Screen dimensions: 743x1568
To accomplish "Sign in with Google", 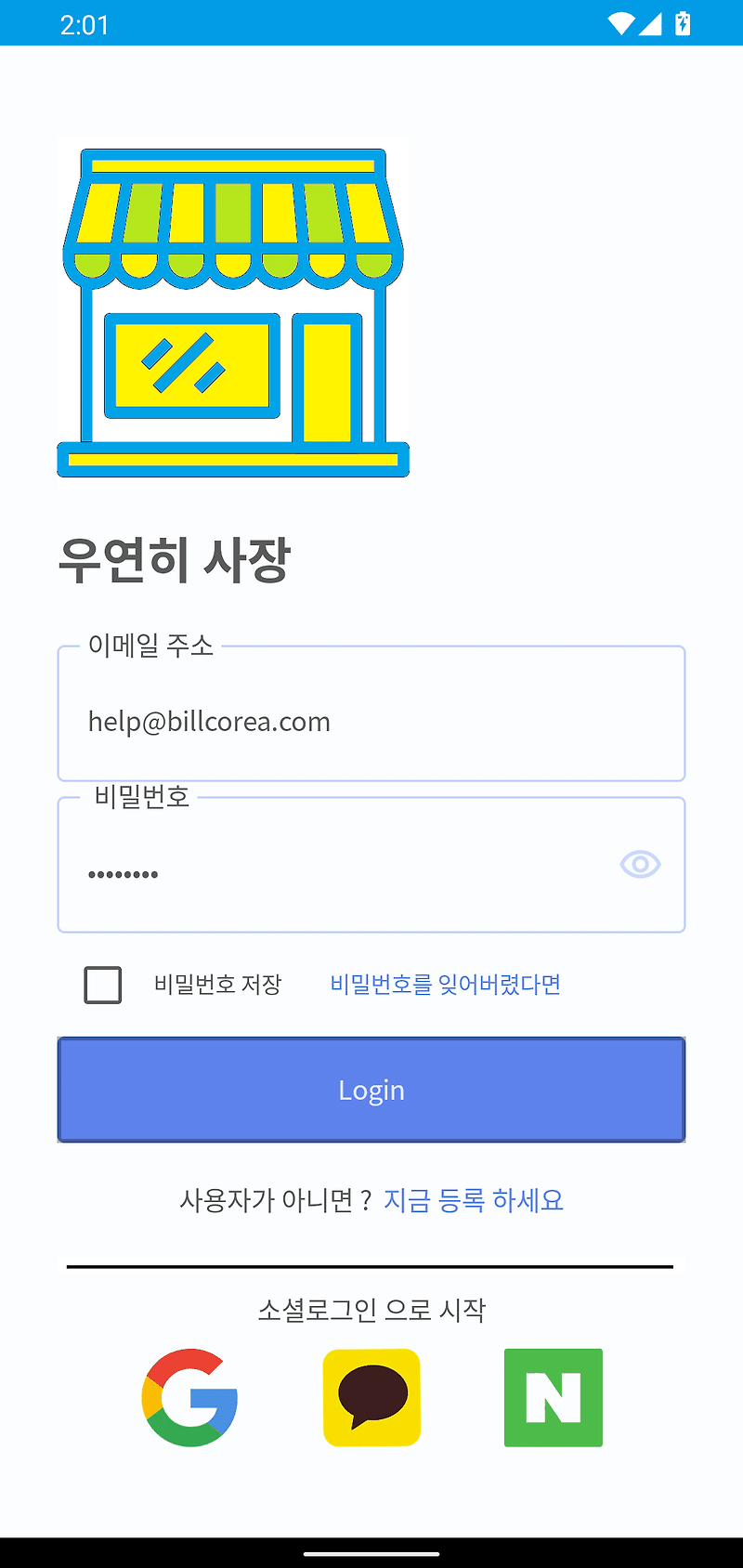I will [189, 1398].
